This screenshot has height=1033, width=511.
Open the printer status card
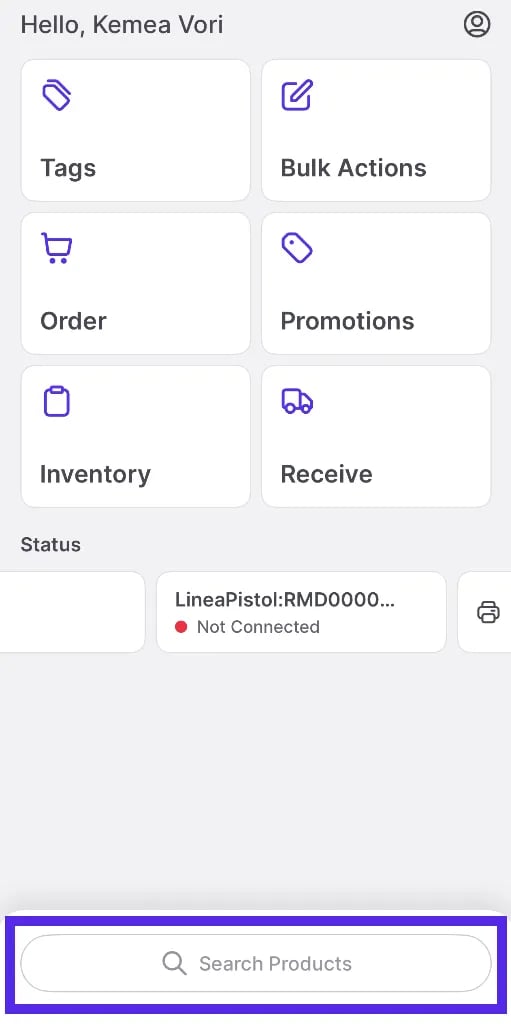(485, 612)
